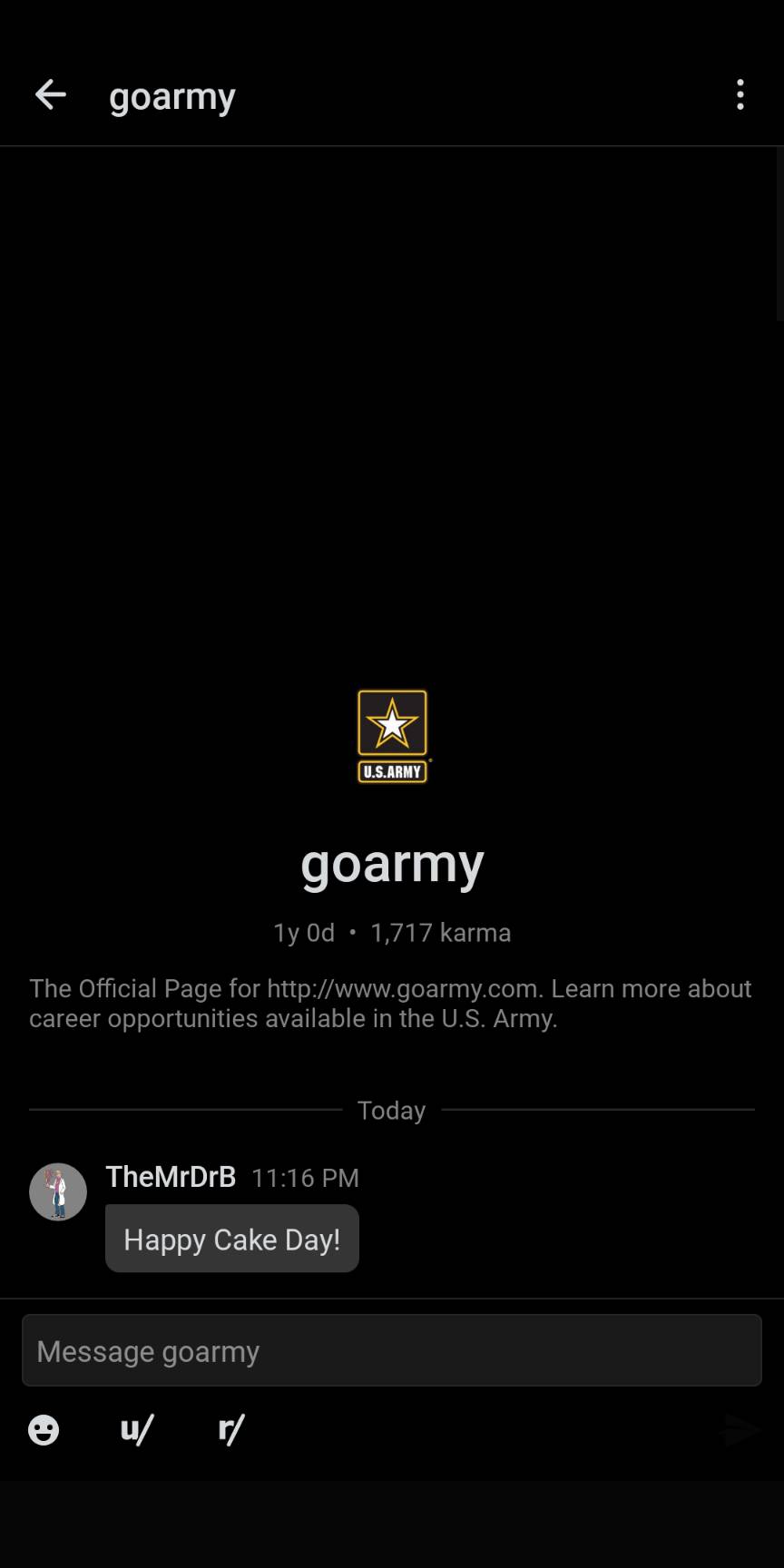Image resolution: width=784 pixels, height=1568 pixels.
Task: Insert an r/ subreddit mention
Action: point(231,1430)
